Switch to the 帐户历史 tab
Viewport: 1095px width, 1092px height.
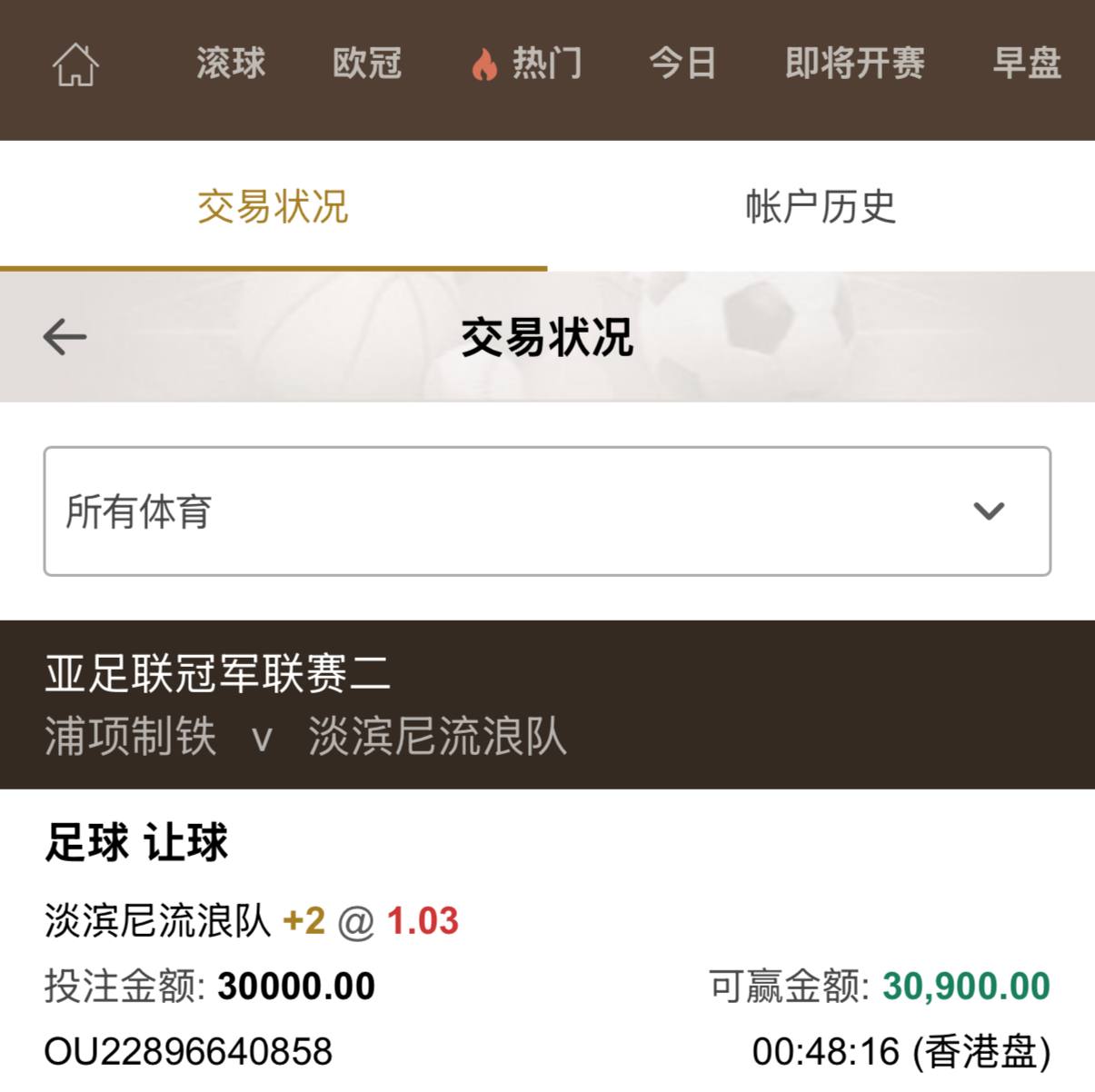(x=821, y=207)
